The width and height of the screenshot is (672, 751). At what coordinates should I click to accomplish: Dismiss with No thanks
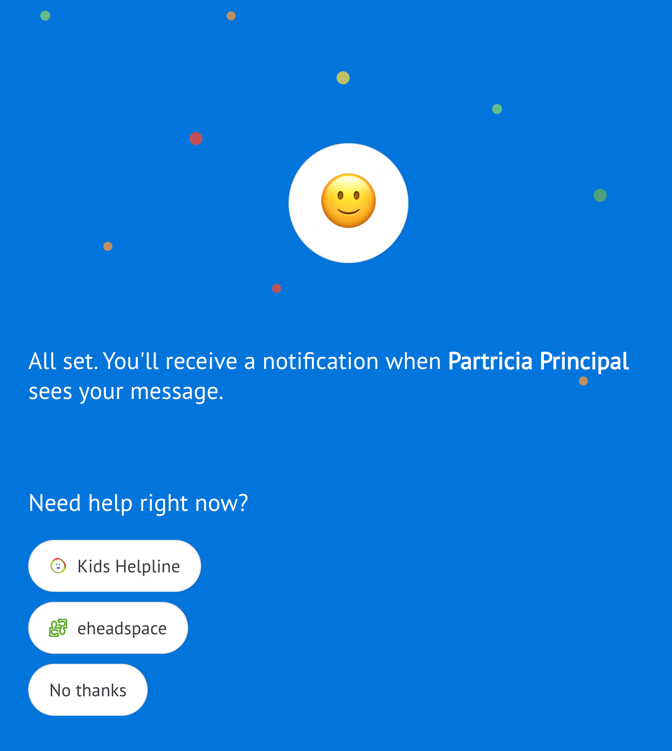coord(88,690)
